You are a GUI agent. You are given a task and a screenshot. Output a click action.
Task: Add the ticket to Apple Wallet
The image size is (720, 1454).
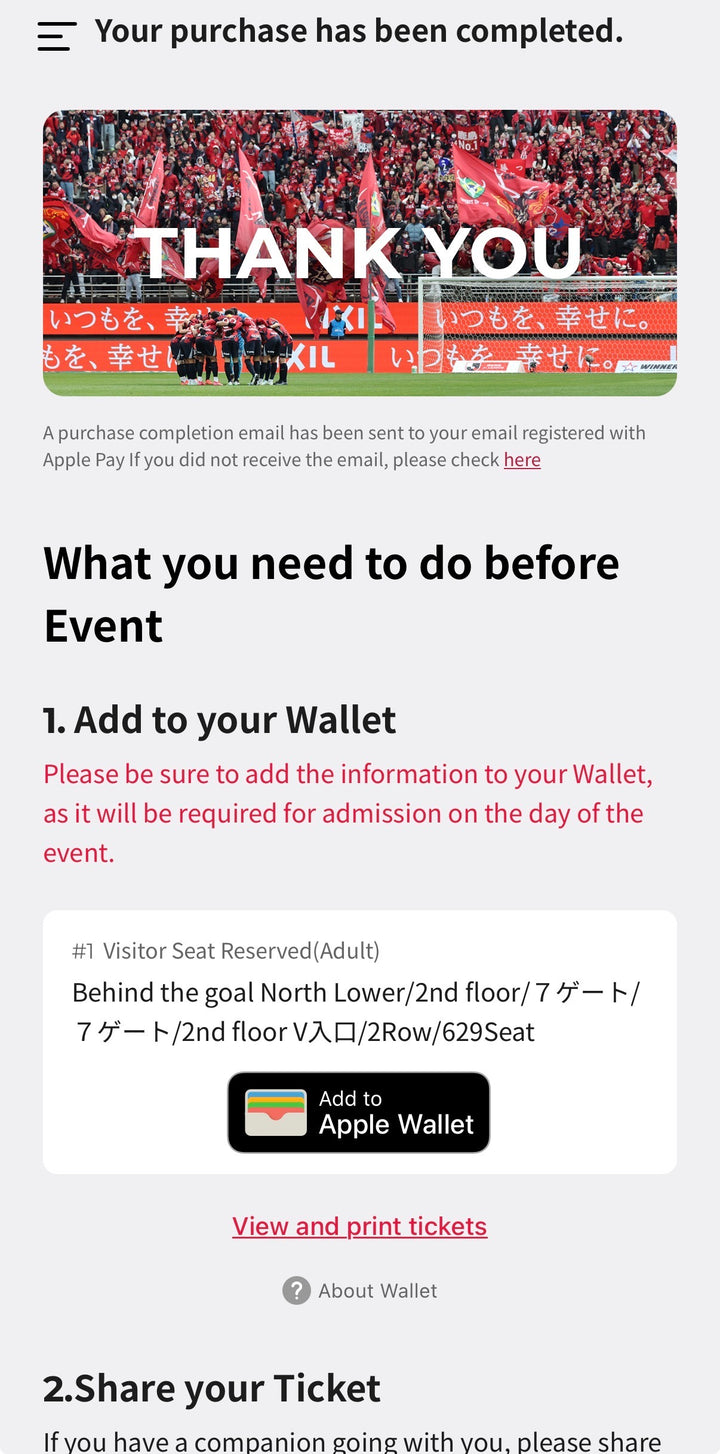[359, 1113]
